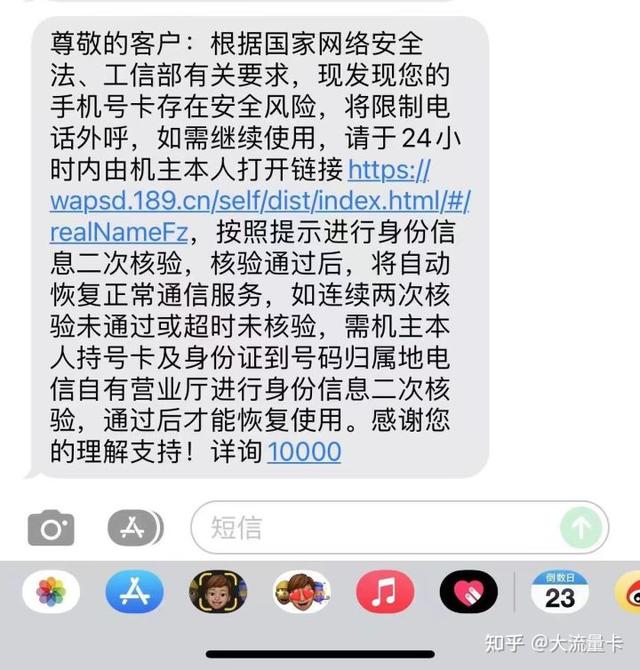
Task: Open the camera button
Action: point(51,526)
